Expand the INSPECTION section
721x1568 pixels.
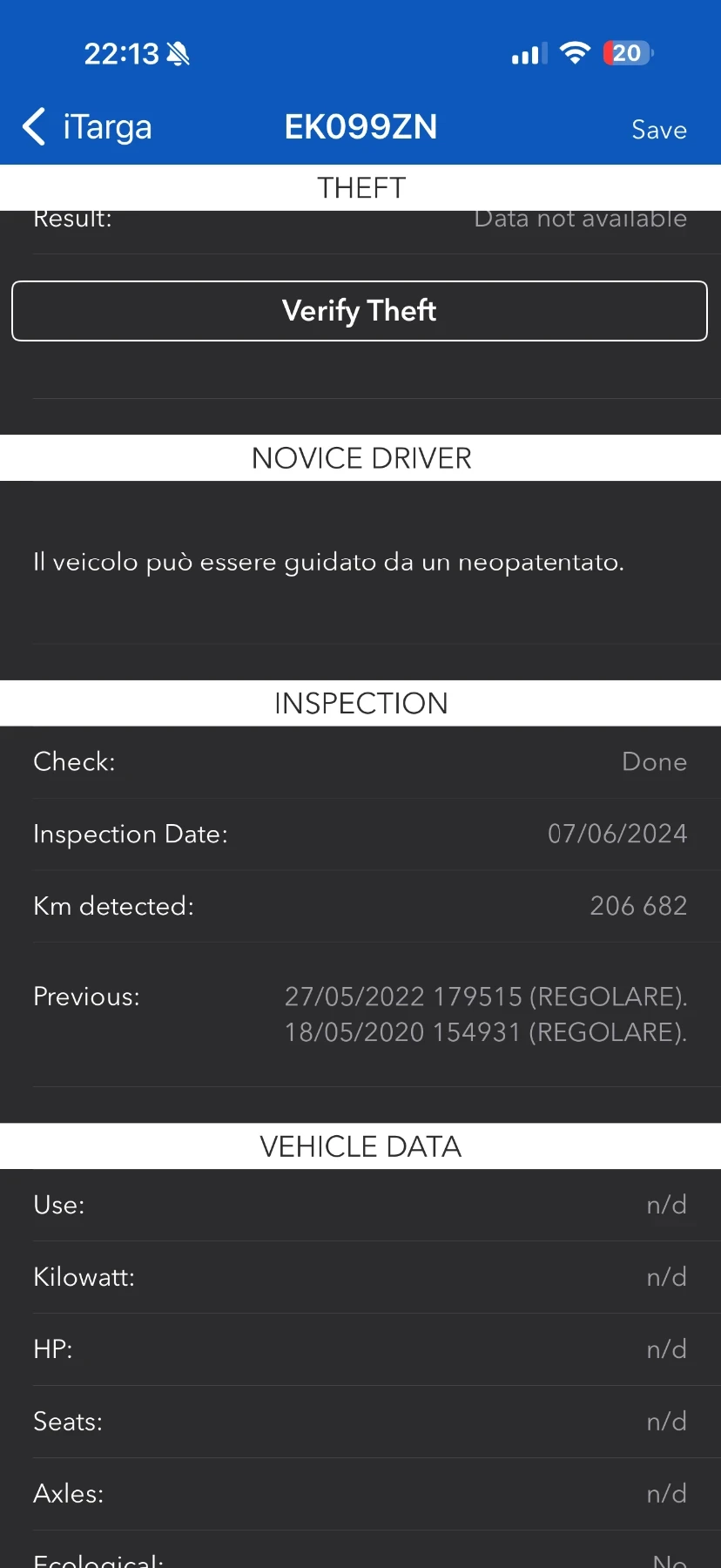360,703
